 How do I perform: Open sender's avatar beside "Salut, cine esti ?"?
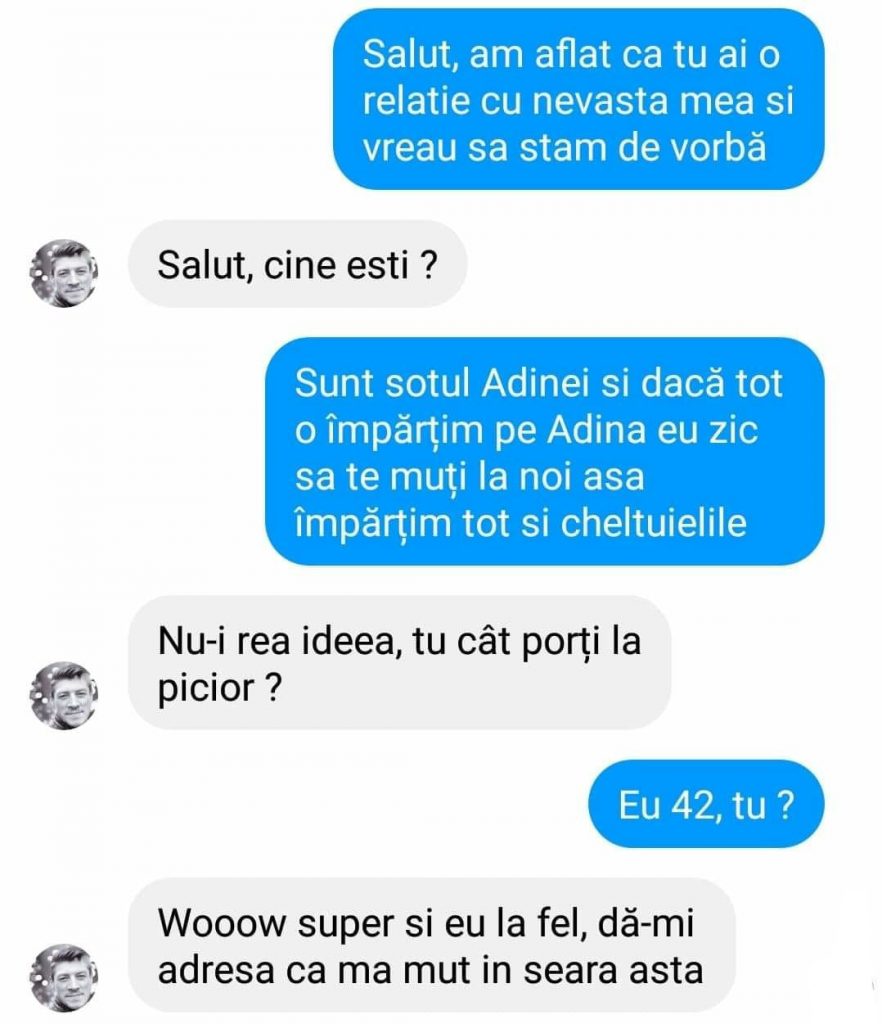click(65, 273)
